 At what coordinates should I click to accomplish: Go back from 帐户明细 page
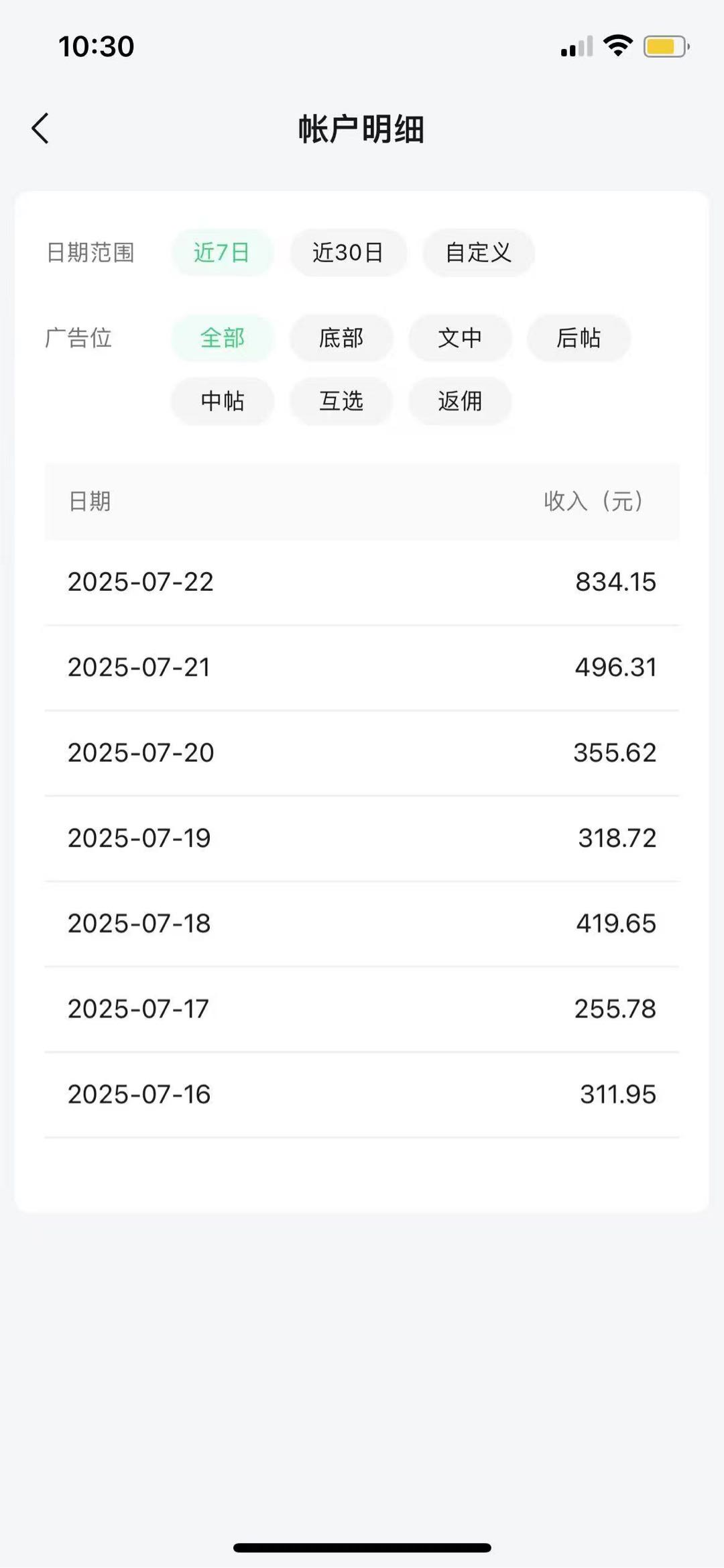point(40,128)
